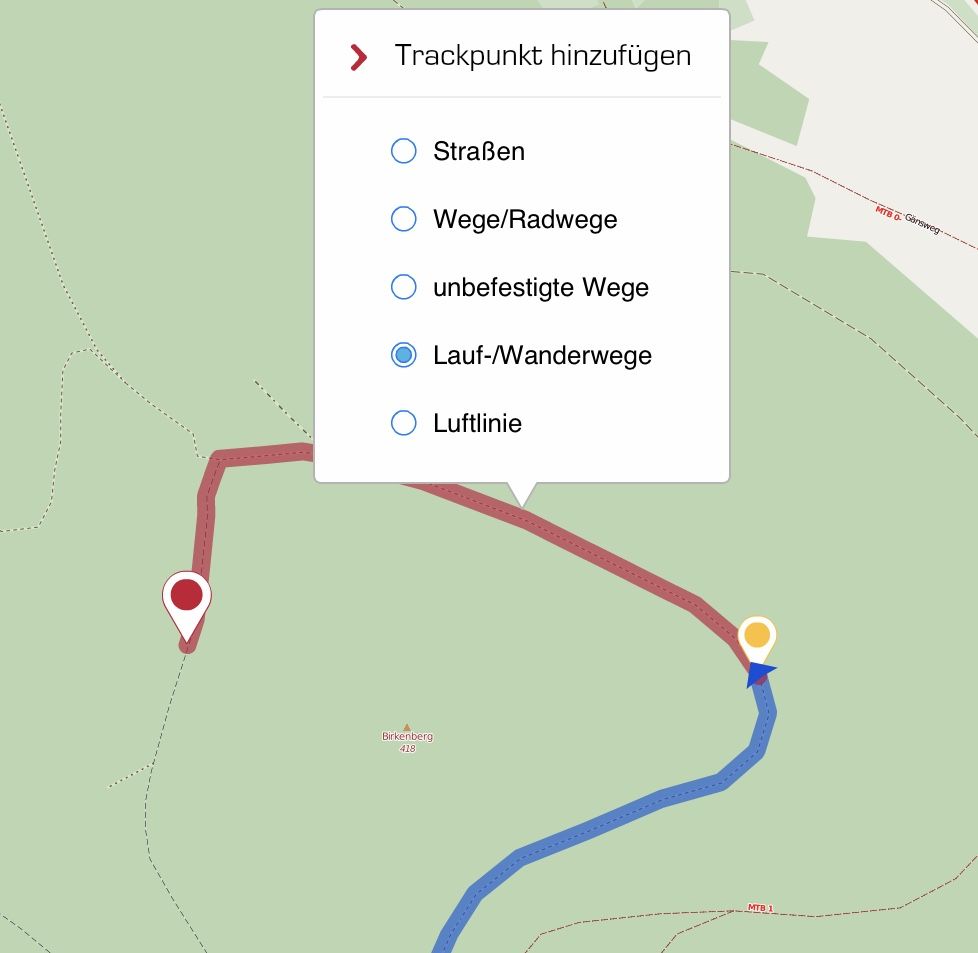Switch routing to Luftlinie
The height and width of the screenshot is (953, 978).
(403, 423)
